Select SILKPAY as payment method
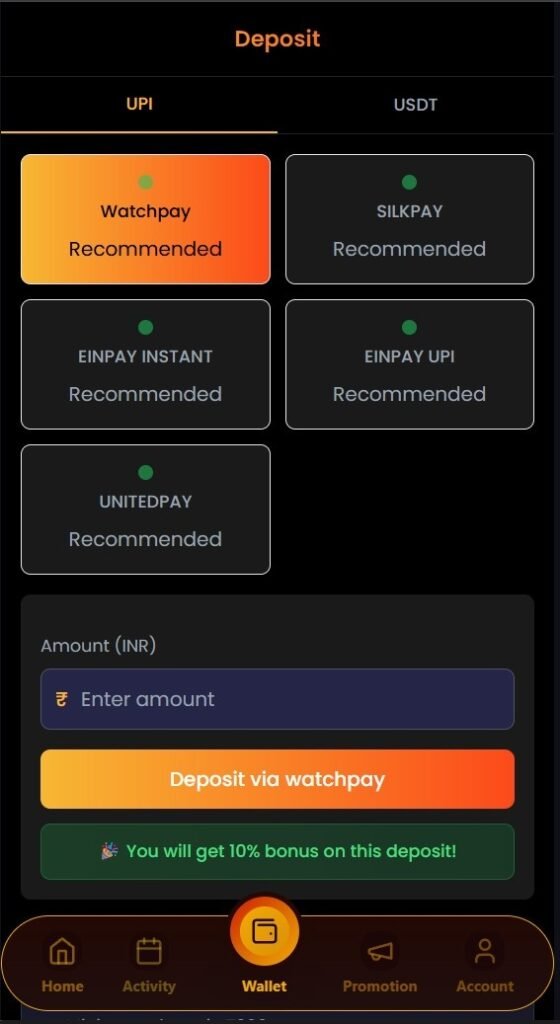 click(409, 219)
